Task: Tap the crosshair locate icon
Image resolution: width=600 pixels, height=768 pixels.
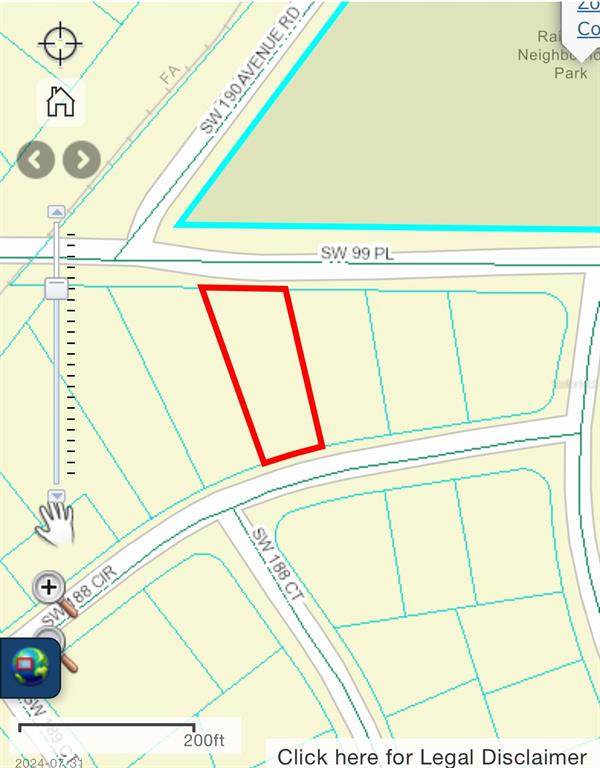Action: pyautogui.click(x=60, y=44)
